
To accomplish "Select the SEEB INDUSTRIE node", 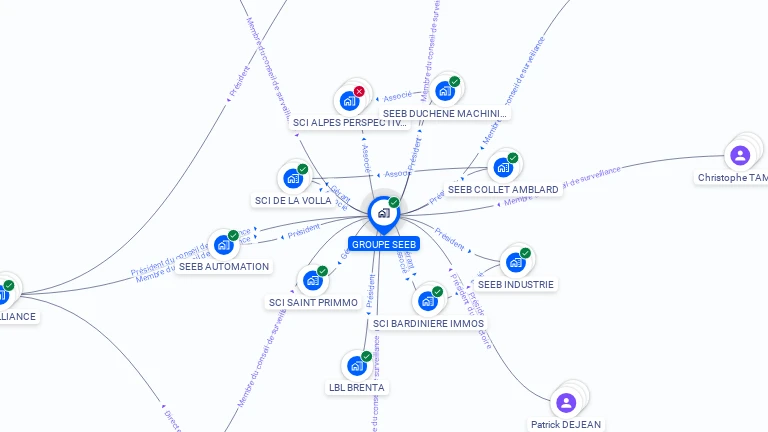I will [515, 262].
